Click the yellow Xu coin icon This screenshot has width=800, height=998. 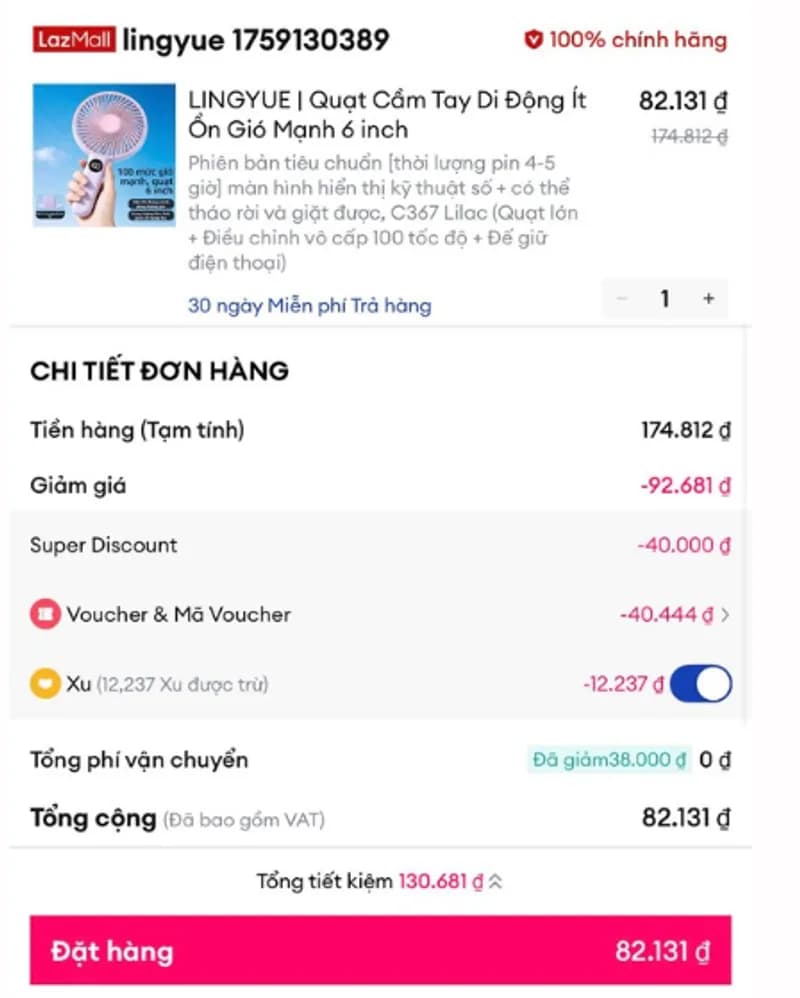pos(44,684)
